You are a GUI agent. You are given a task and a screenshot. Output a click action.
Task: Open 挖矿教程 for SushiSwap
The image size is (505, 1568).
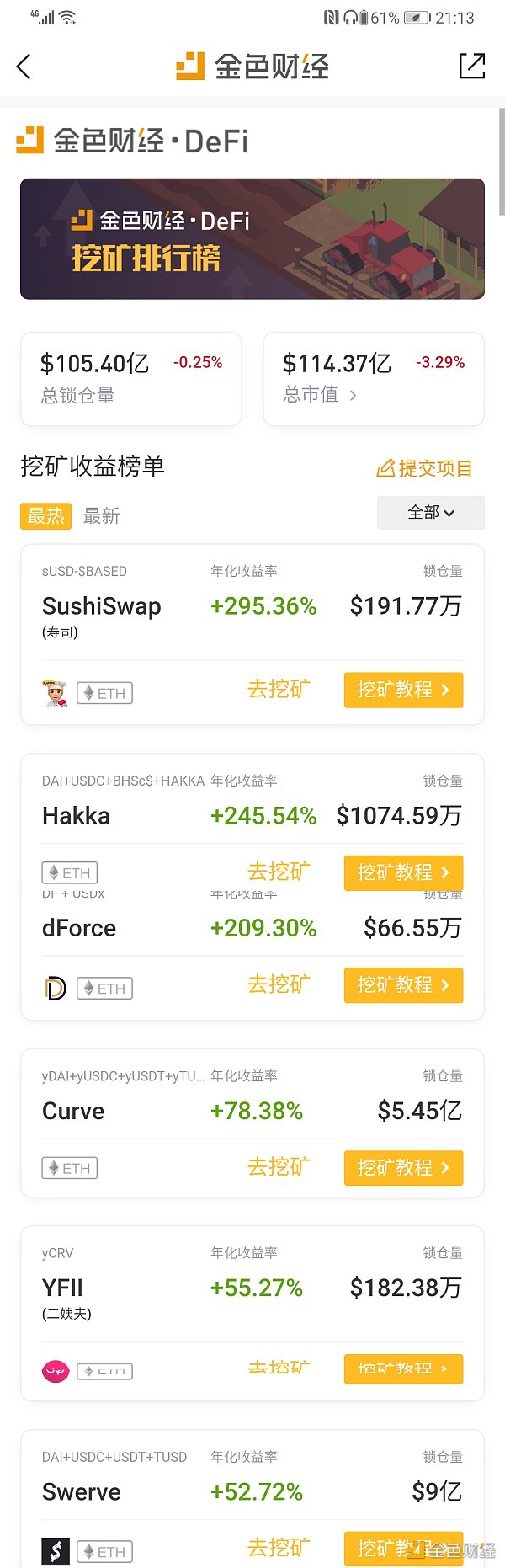pos(403,690)
